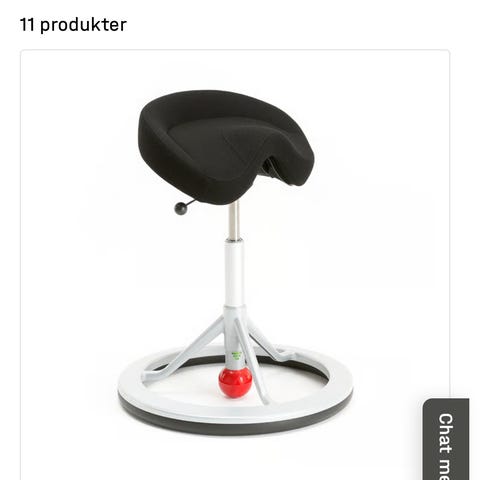Open the Chat med button

point(446,439)
